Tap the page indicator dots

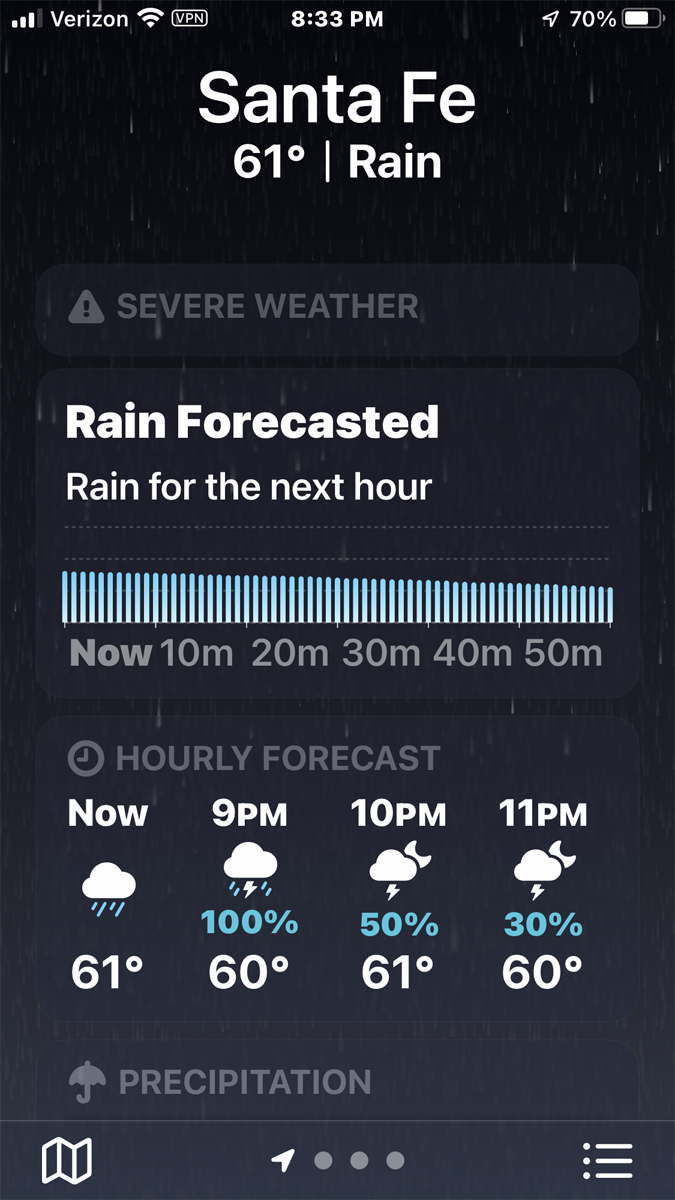coord(338,1160)
